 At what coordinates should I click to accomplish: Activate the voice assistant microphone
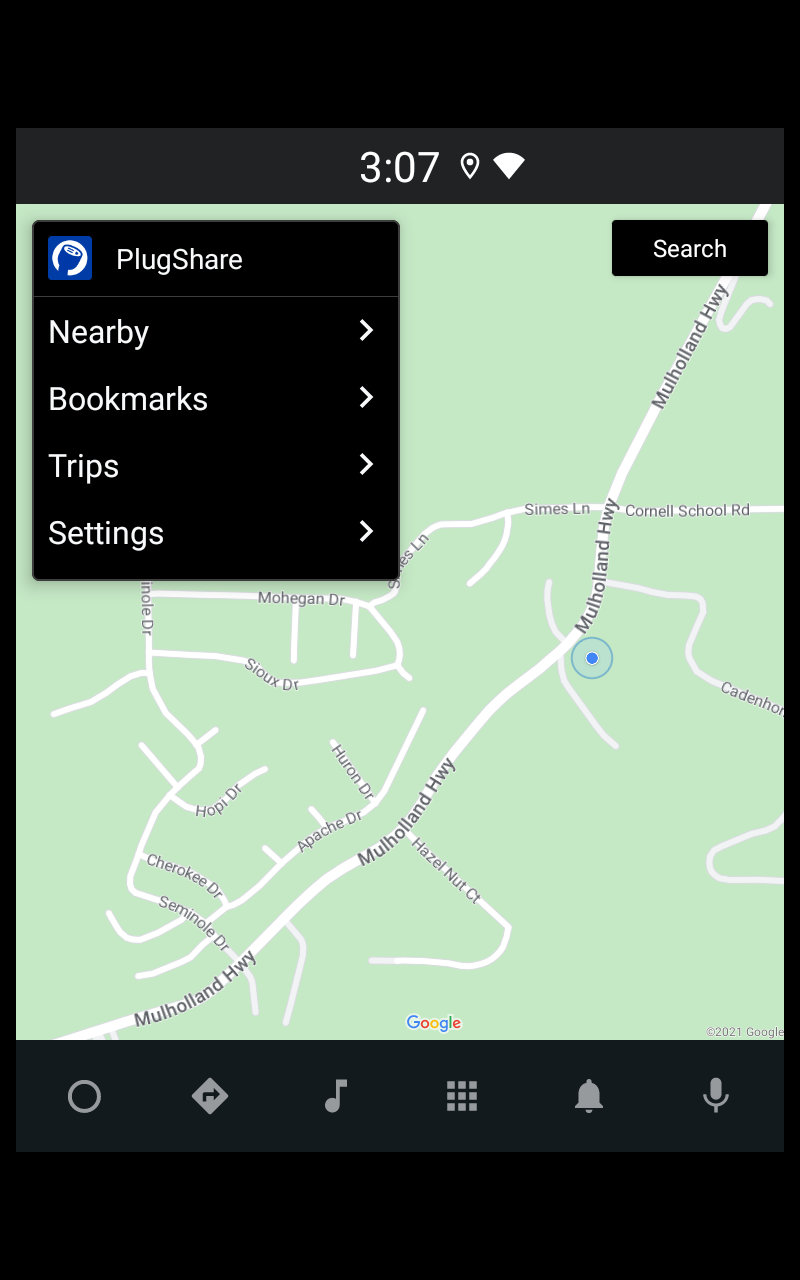715,1097
